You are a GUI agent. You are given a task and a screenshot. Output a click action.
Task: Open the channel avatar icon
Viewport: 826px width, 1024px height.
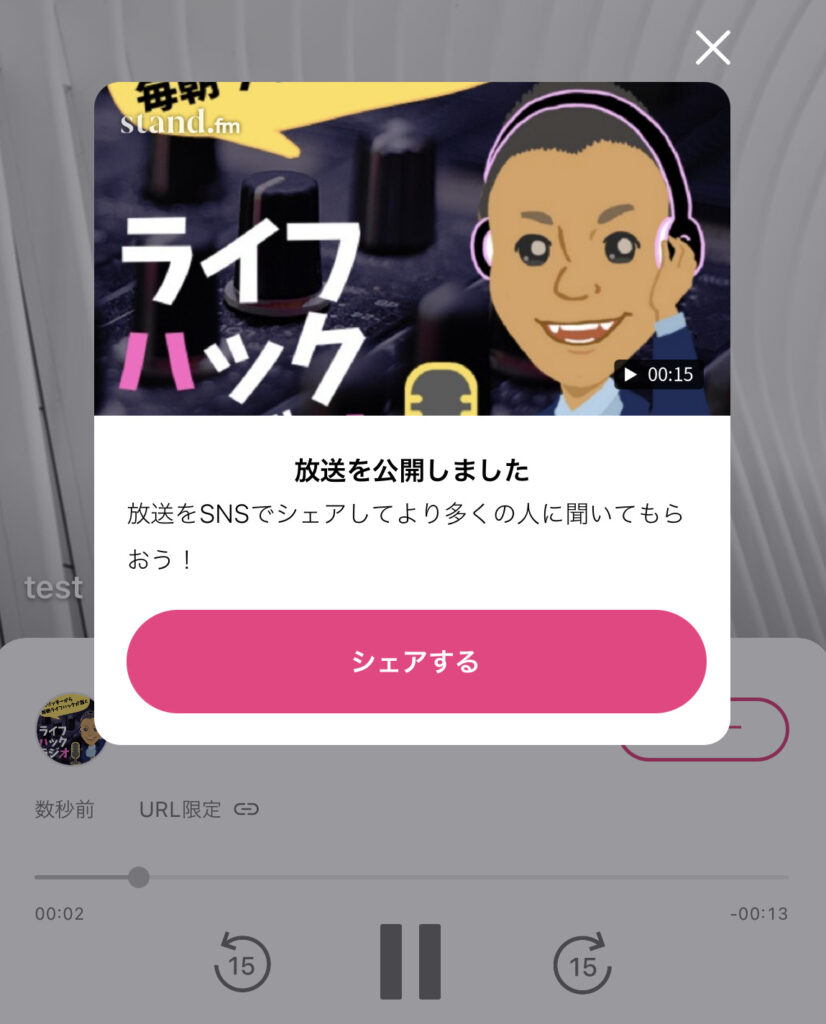tap(70, 730)
